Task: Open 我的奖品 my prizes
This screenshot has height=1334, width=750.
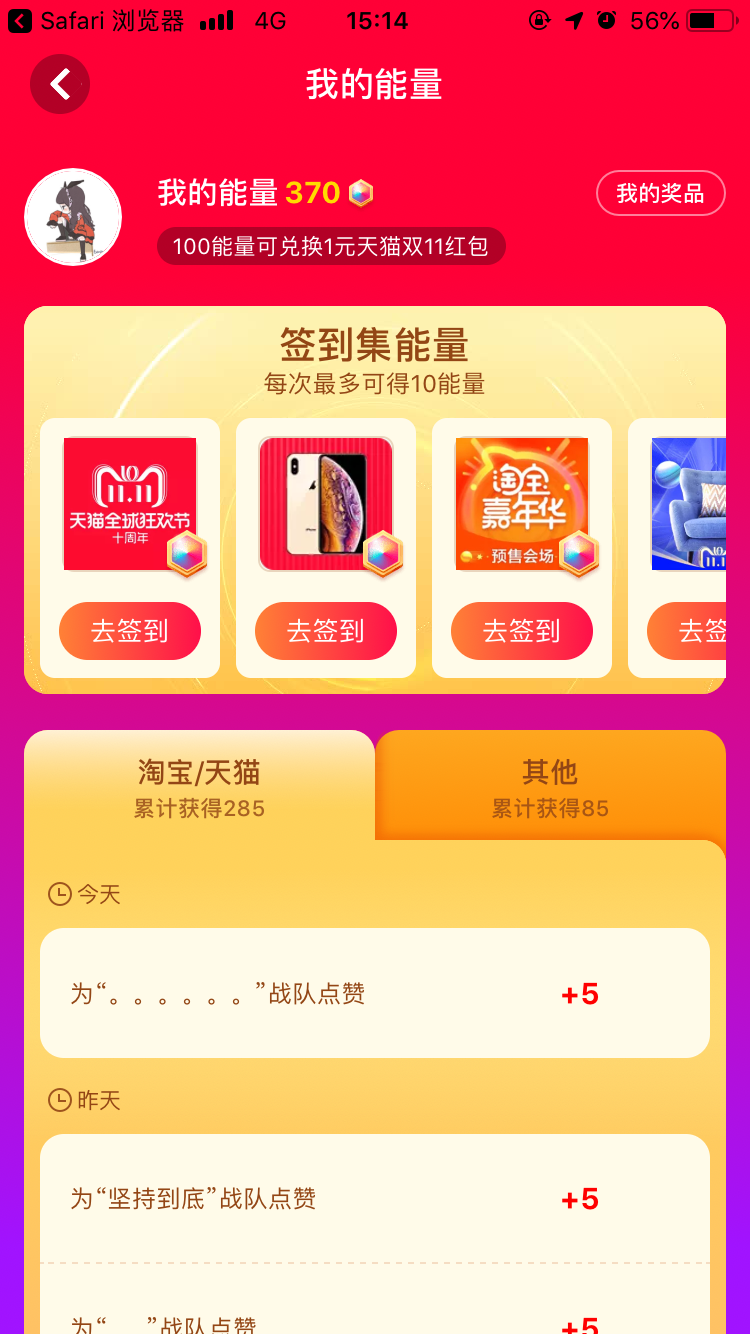Action: 660,193
